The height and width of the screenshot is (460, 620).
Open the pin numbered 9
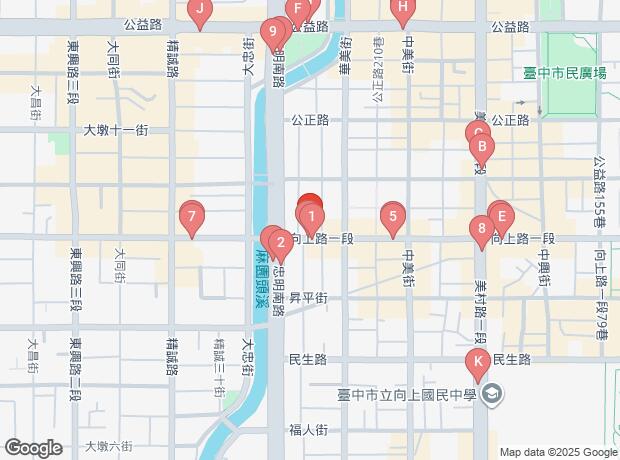[x=272, y=32]
